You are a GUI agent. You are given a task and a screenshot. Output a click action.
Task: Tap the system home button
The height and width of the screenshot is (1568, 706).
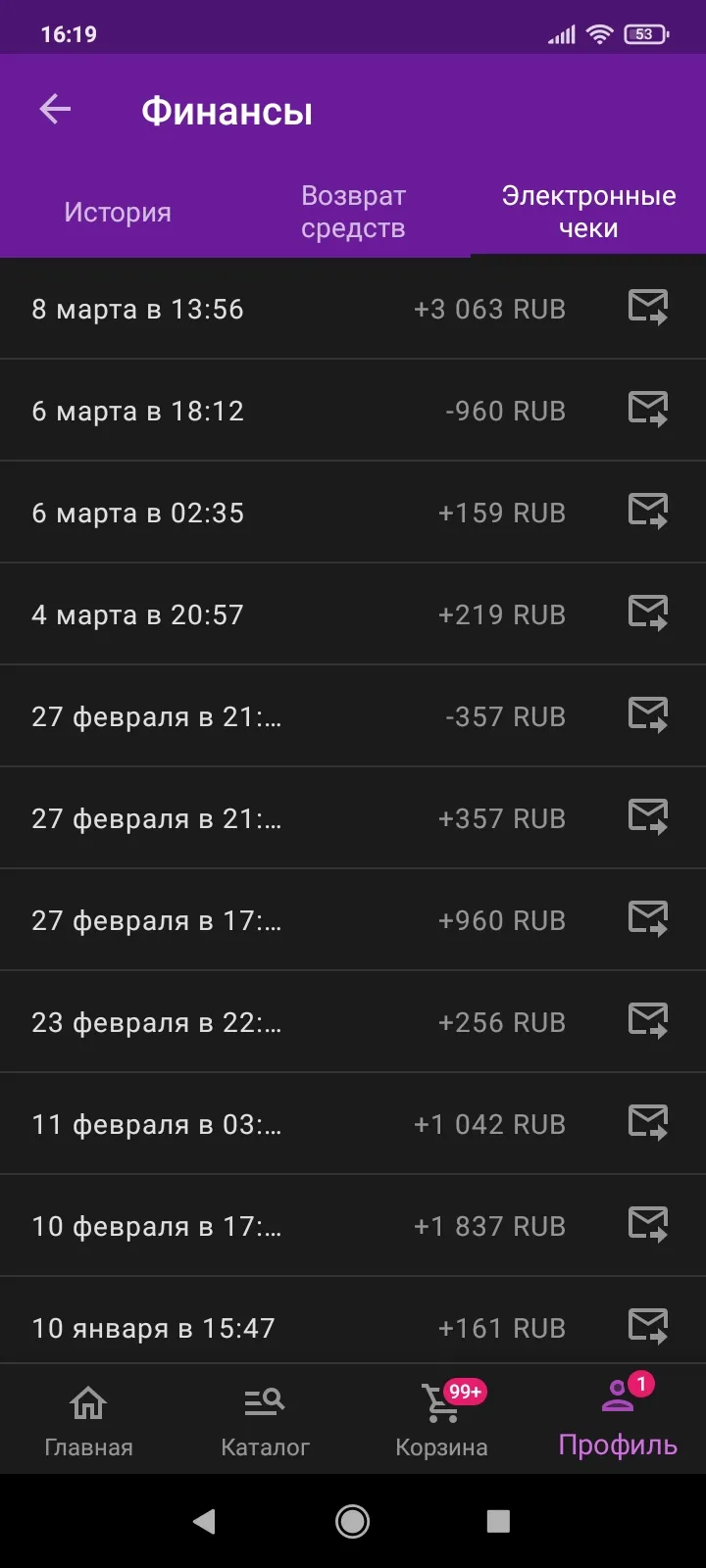click(353, 1521)
